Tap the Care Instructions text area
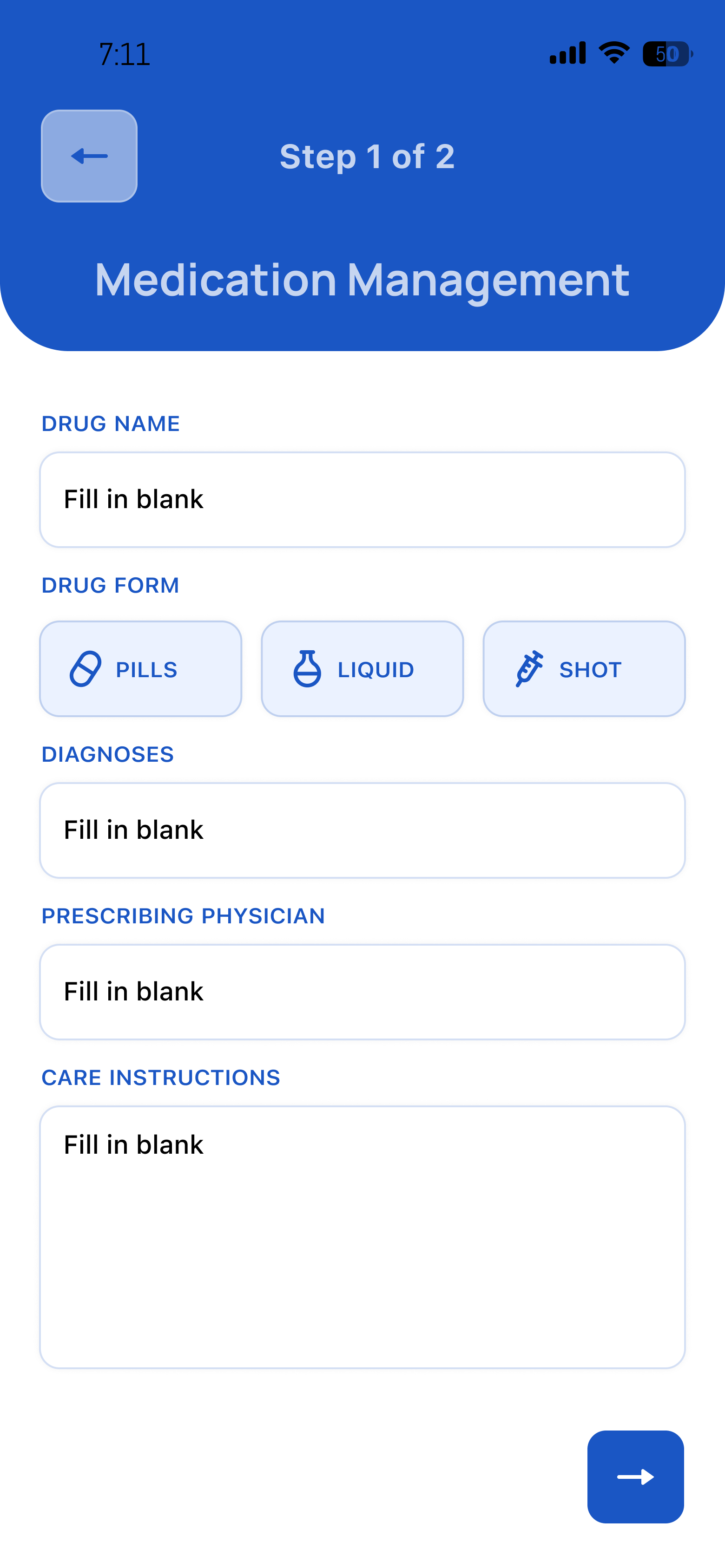Image resolution: width=725 pixels, height=1568 pixels. pos(362,1237)
